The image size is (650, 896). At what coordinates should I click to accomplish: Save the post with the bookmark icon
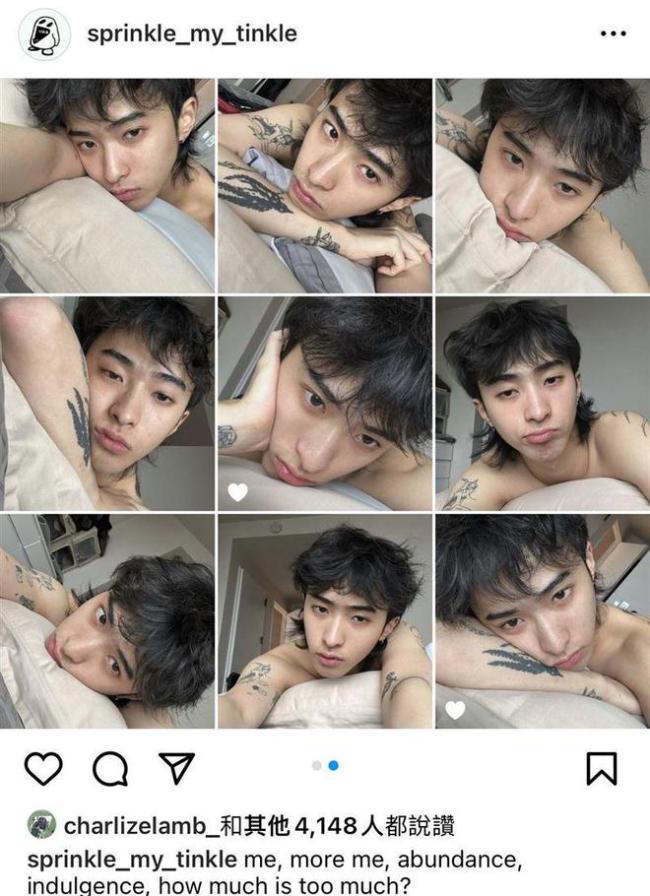coord(600,767)
